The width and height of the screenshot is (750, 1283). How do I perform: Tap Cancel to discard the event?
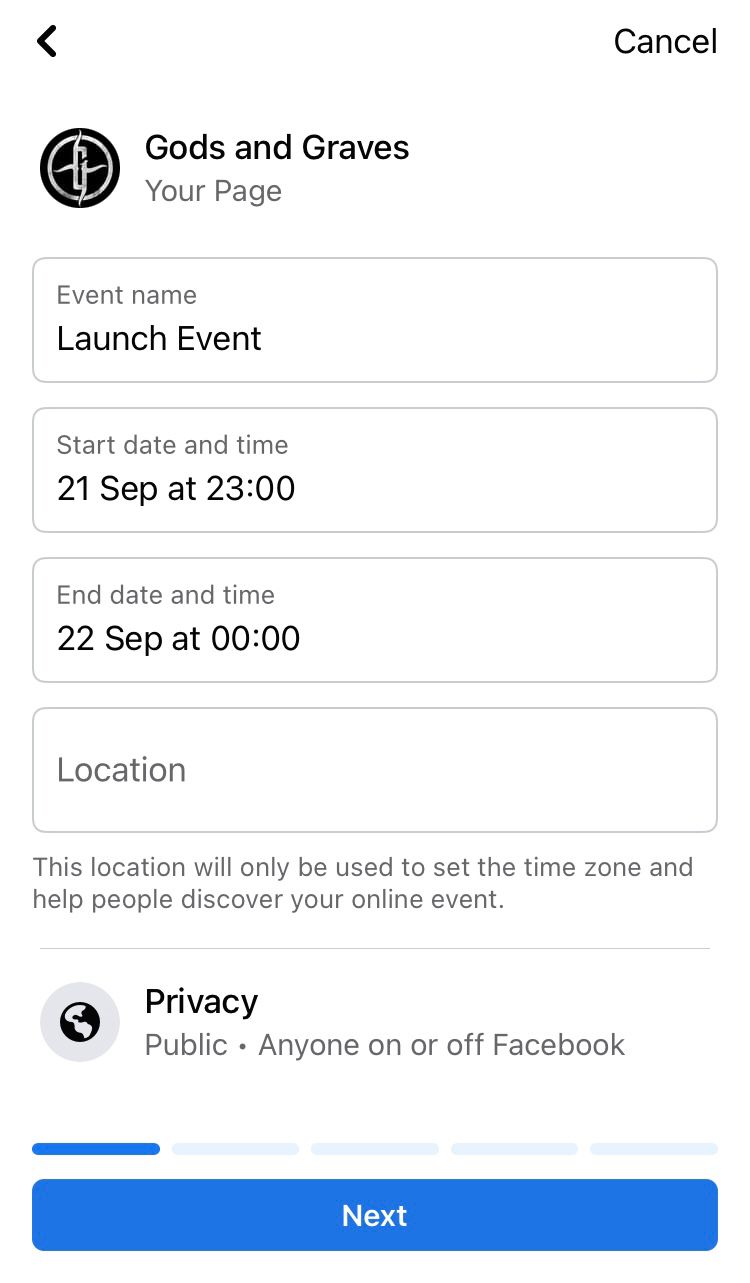(x=664, y=41)
